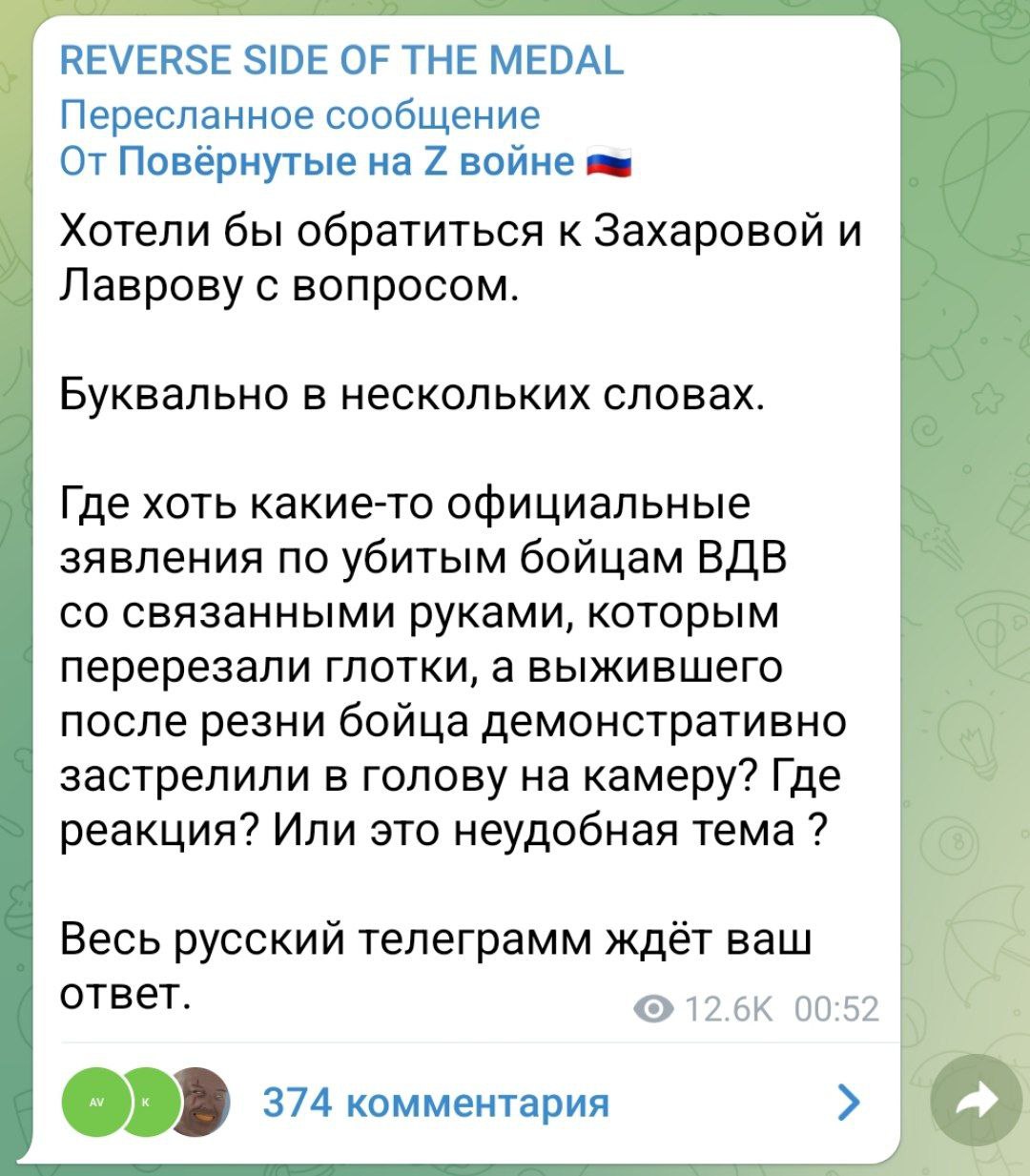Open the REVERSE SIDE OF THE MEDAL channel name

pyautogui.click(x=341, y=60)
